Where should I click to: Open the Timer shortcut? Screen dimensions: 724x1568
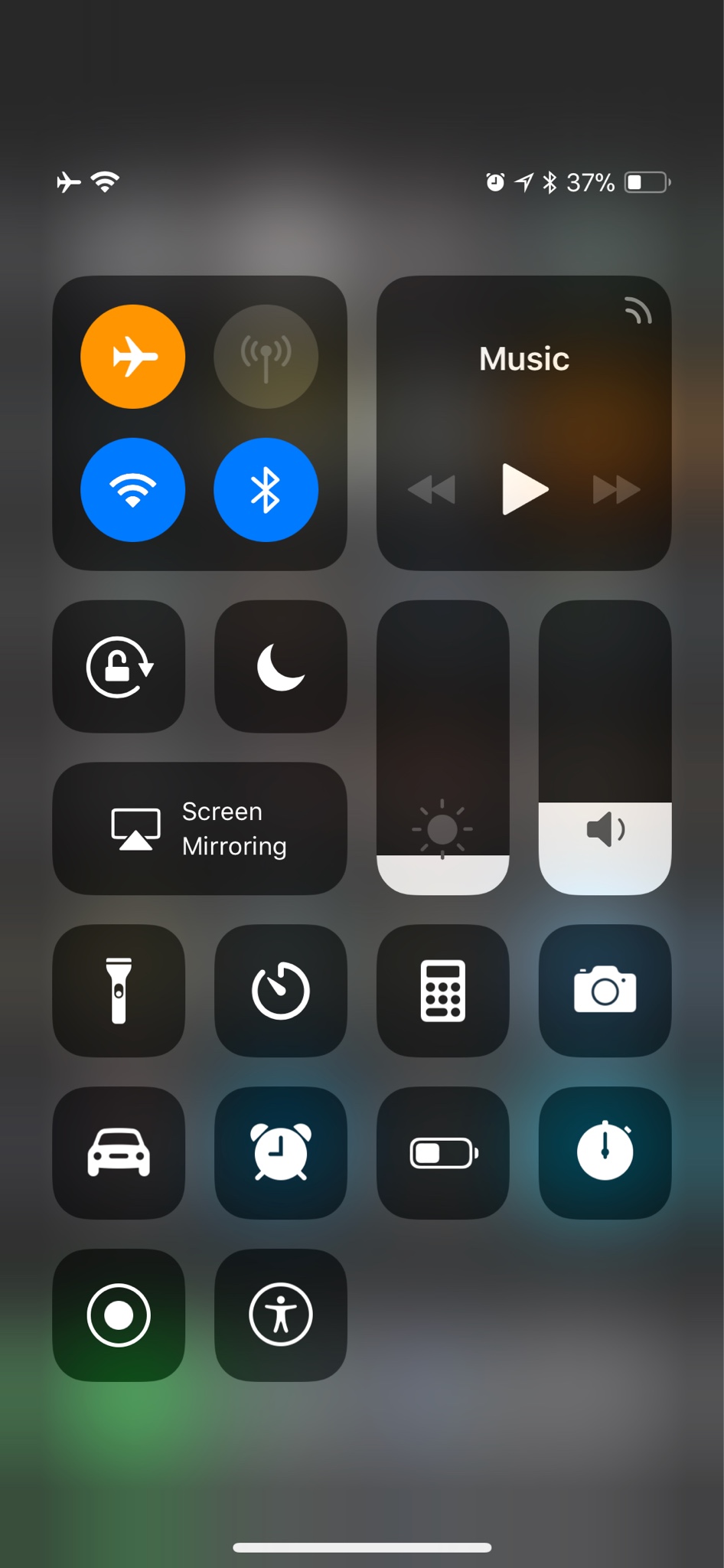[x=281, y=991]
